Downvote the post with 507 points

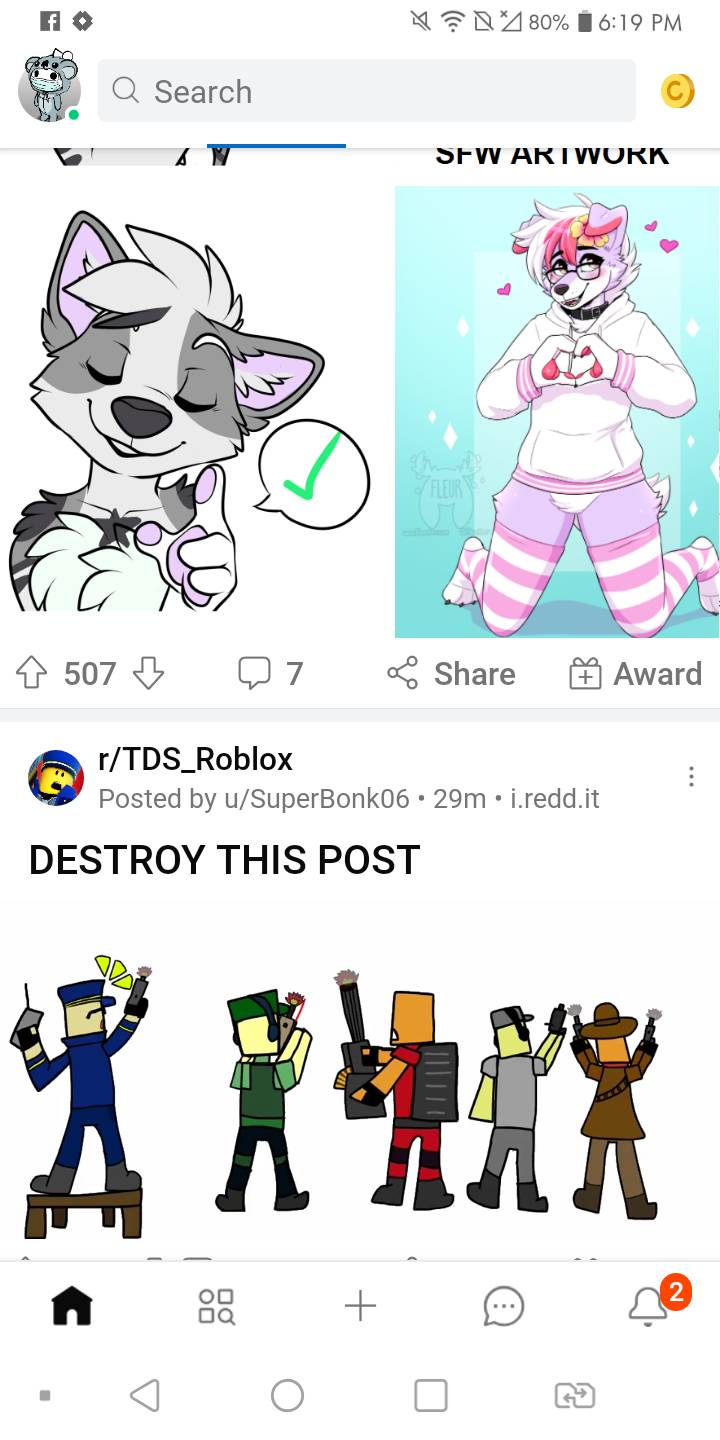tap(148, 674)
